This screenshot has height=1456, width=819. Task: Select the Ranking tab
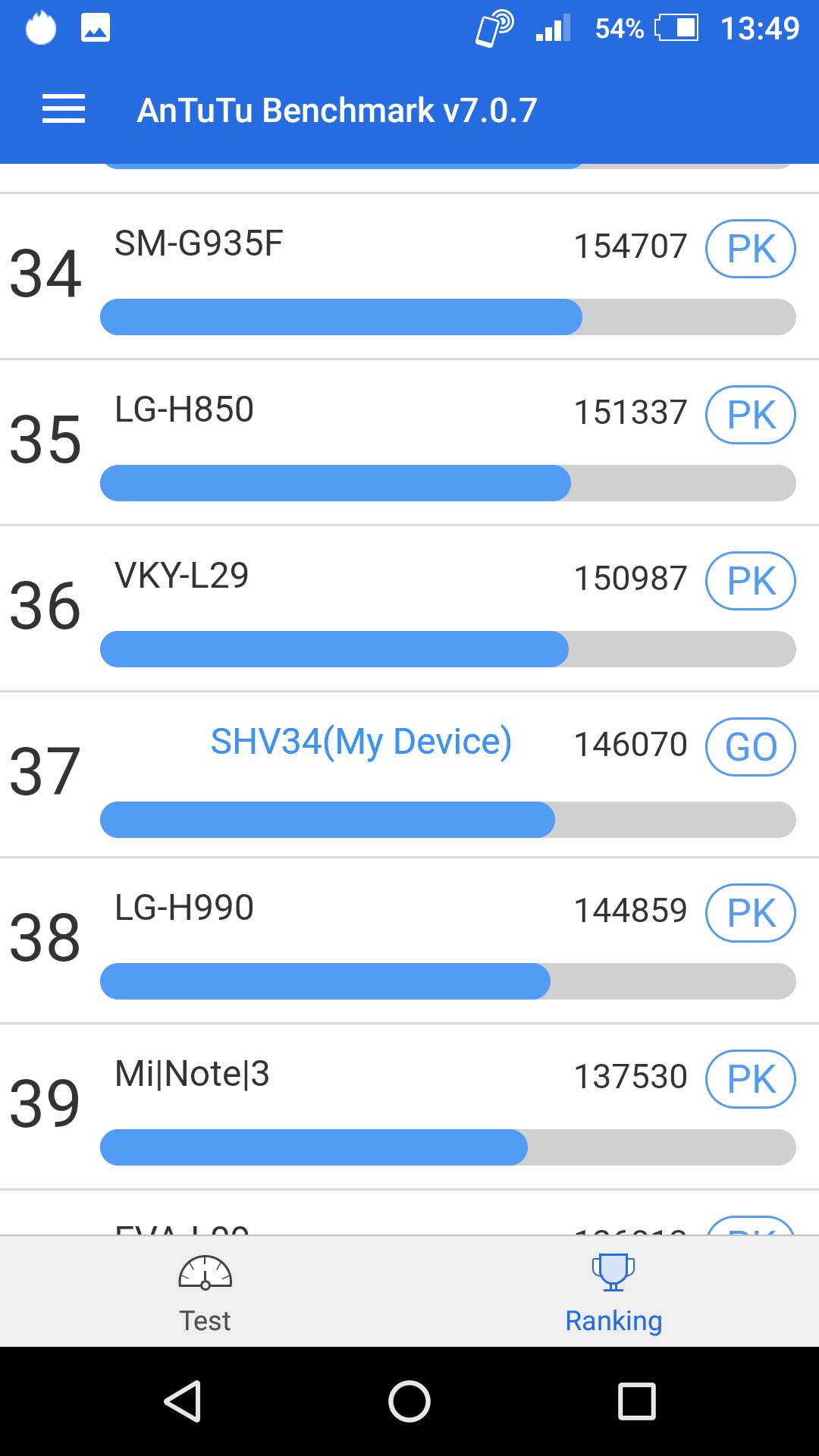pos(613,1294)
